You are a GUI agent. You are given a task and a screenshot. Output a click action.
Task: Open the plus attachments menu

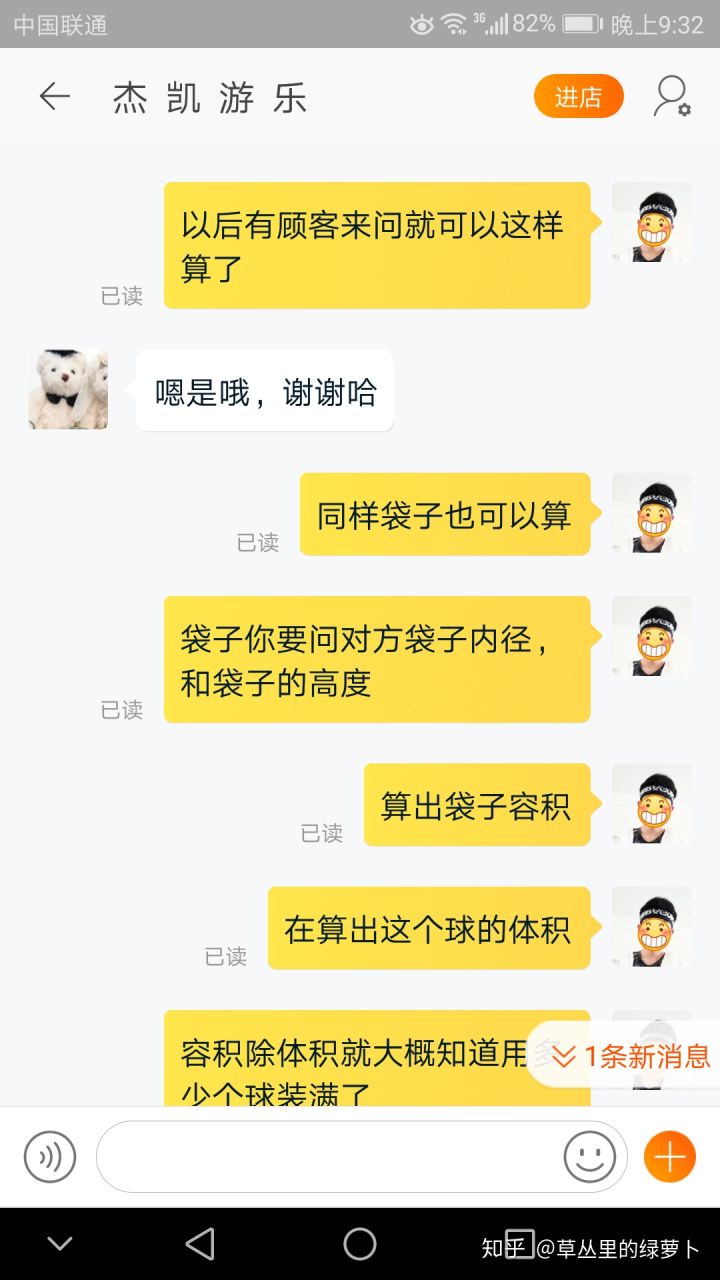click(x=669, y=1157)
